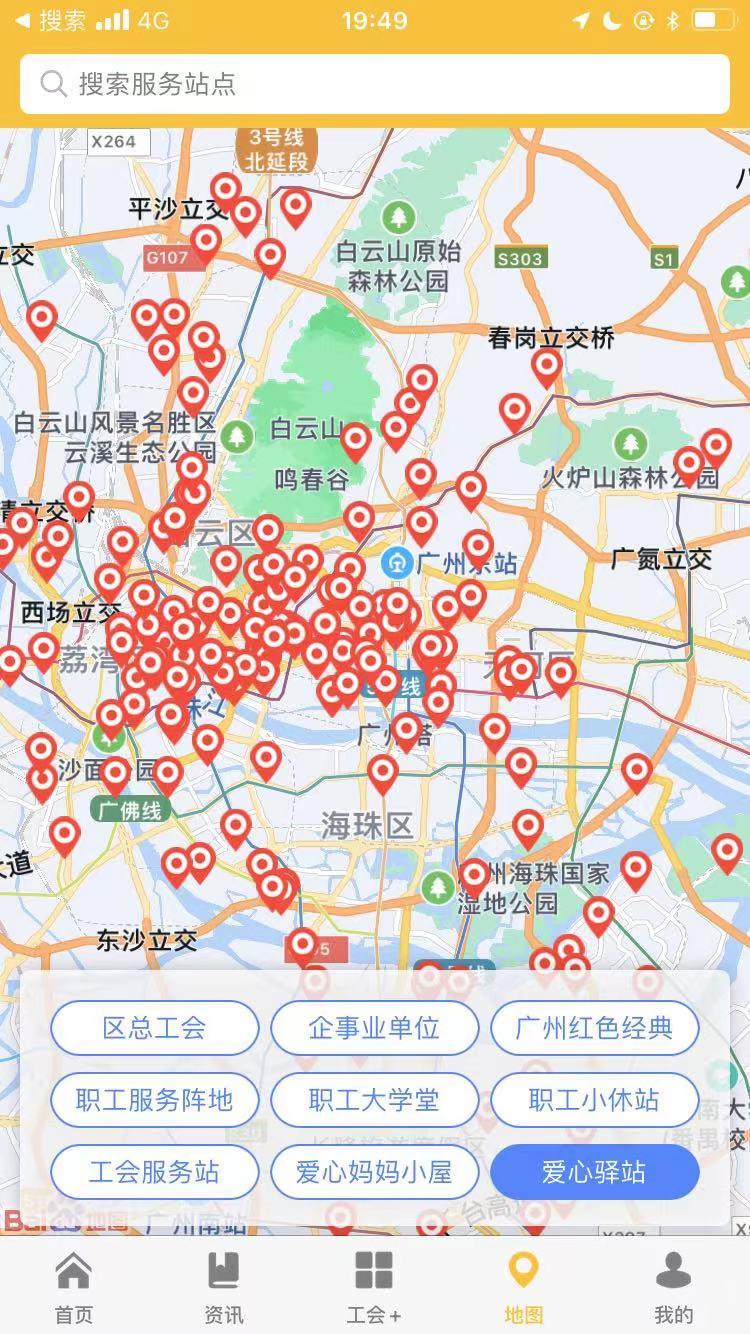The width and height of the screenshot is (750, 1334).
Task: Filter map by 企事业单位
Action: pos(374,1028)
